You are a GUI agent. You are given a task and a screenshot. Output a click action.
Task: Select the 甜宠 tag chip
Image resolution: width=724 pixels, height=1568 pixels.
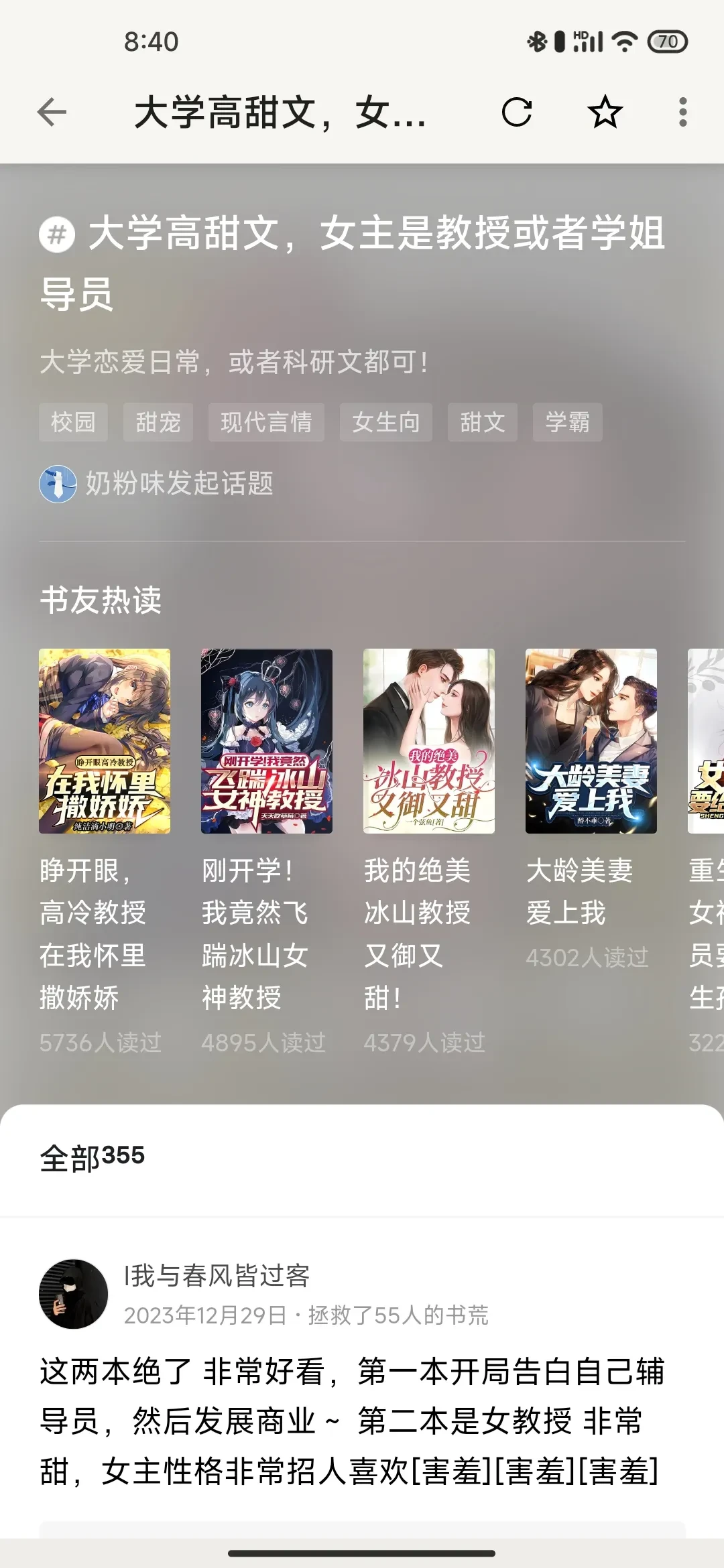158,422
